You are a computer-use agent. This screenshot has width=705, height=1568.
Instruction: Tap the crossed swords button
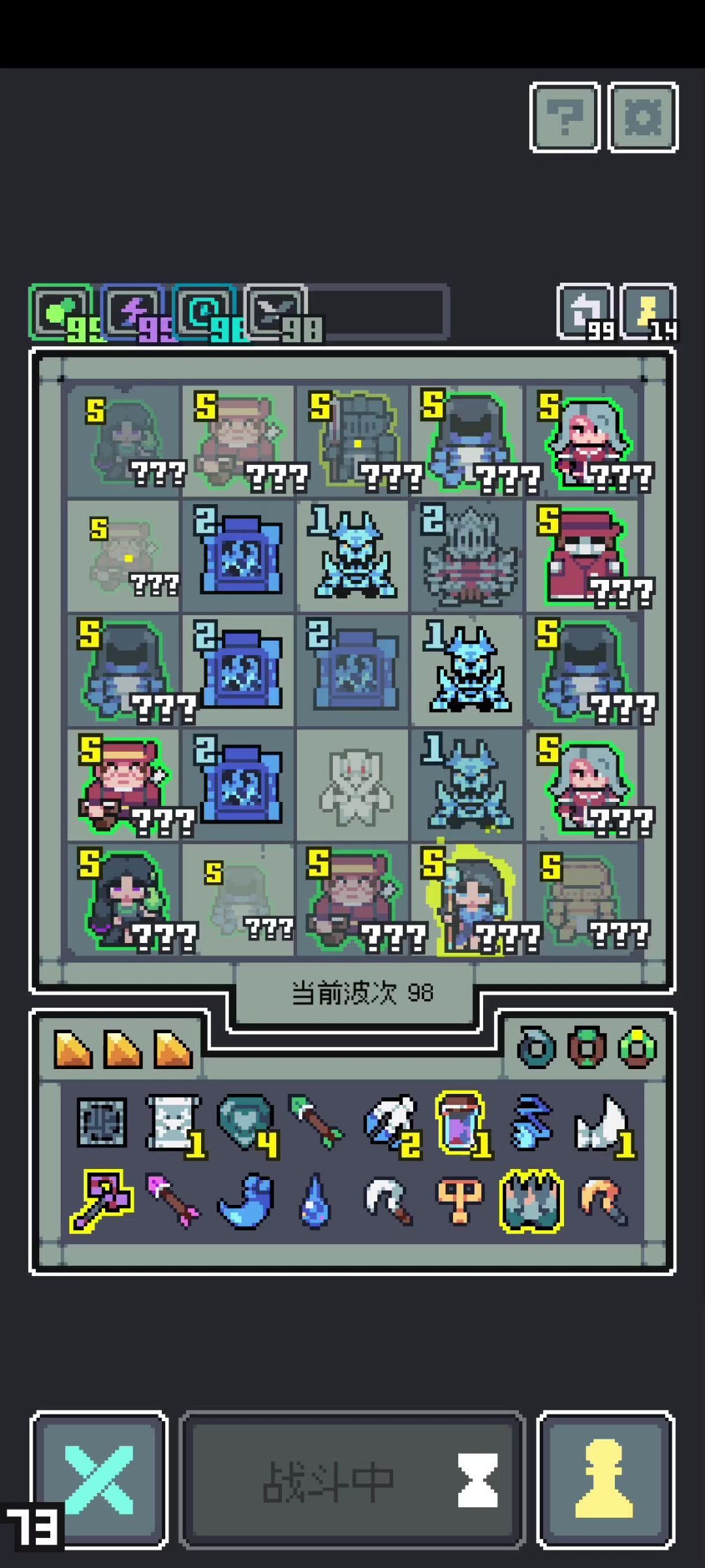[x=99, y=1480]
